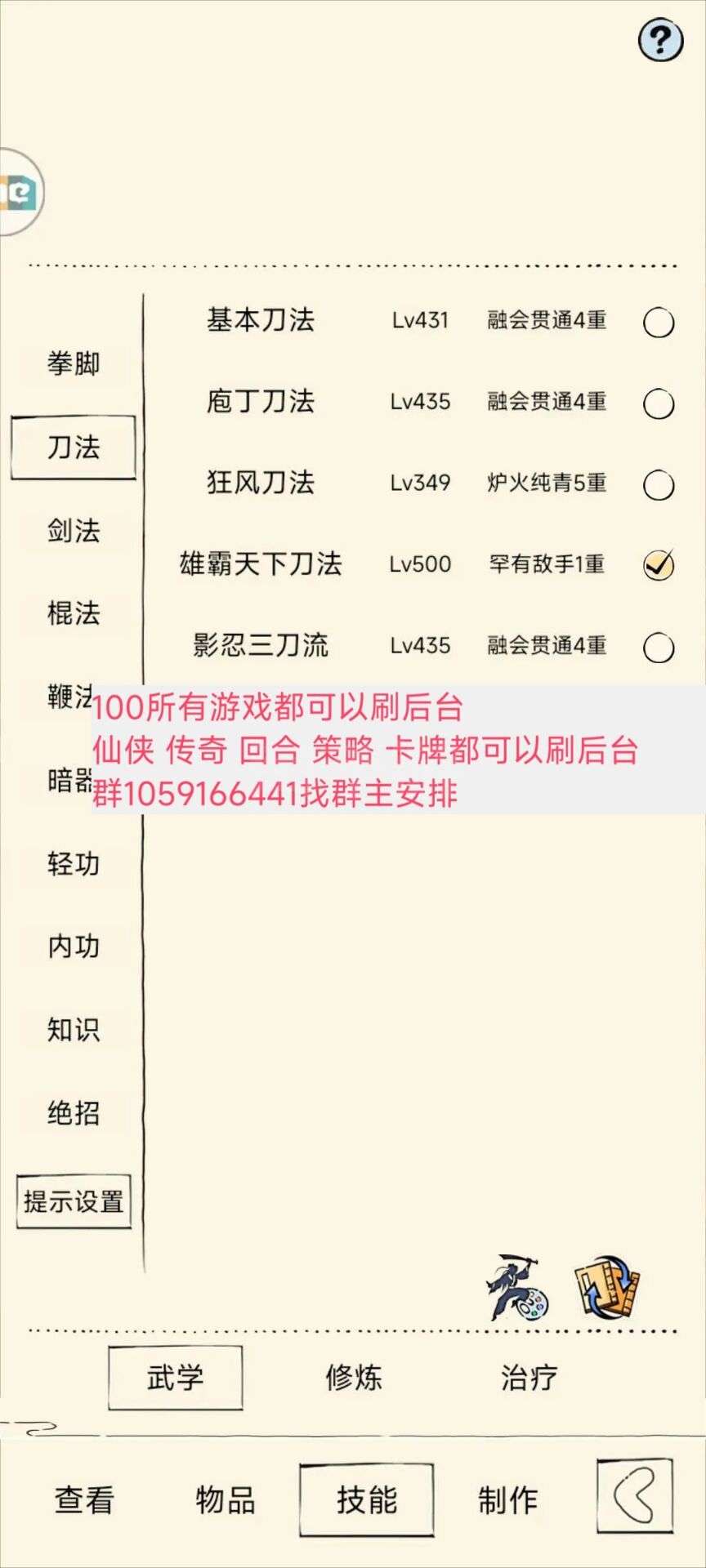Viewport: 706px width, 1568px height.
Task: Go back with the arrow button
Action: [x=635, y=1496]
